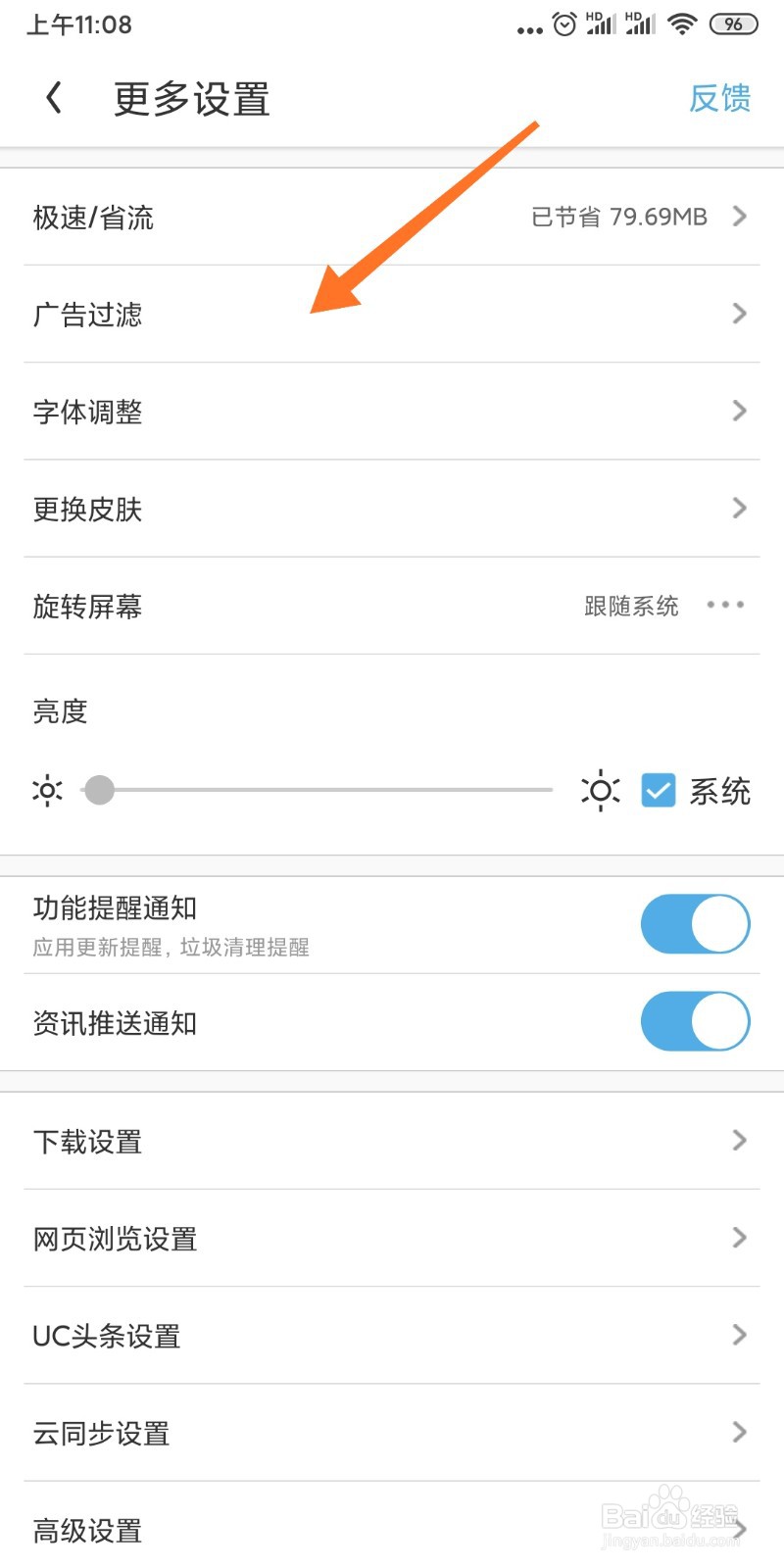Viewport: 784px width, 1568px height.
Task: Open the UC头条设置 menu entry
Action: click(x=392, y=1335)
